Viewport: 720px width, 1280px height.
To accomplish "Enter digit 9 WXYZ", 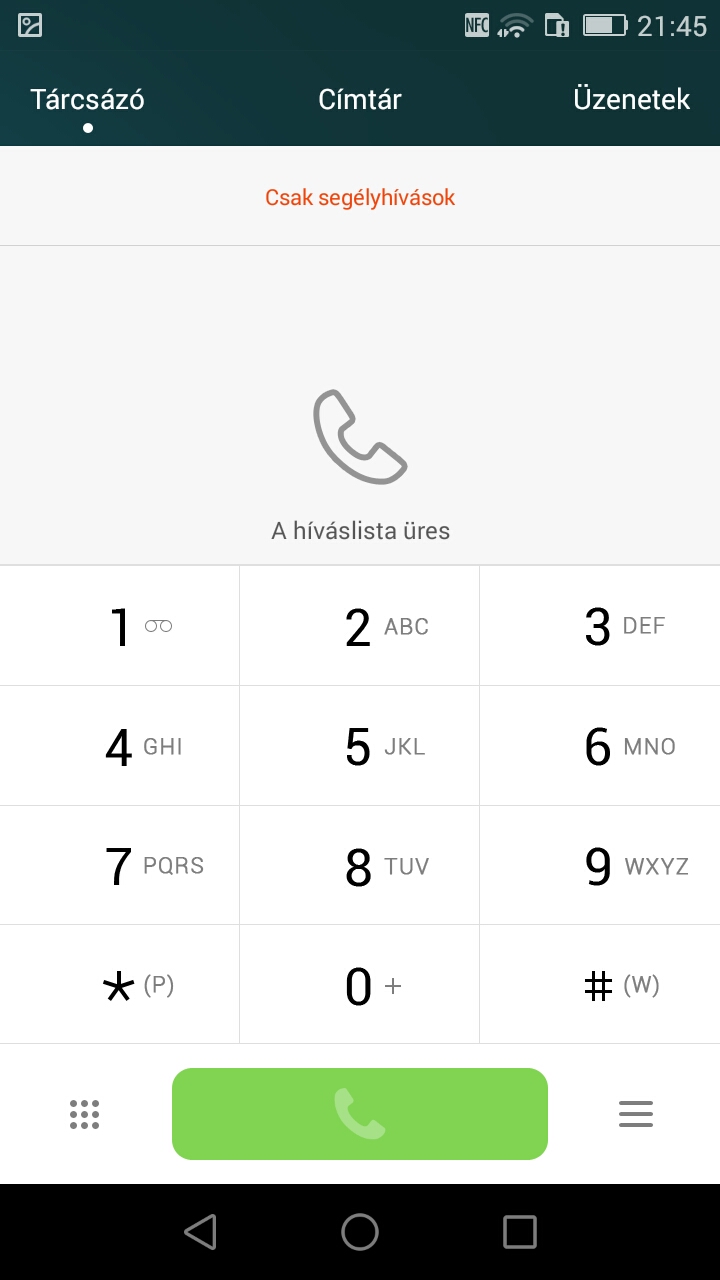I will (600, 866).
